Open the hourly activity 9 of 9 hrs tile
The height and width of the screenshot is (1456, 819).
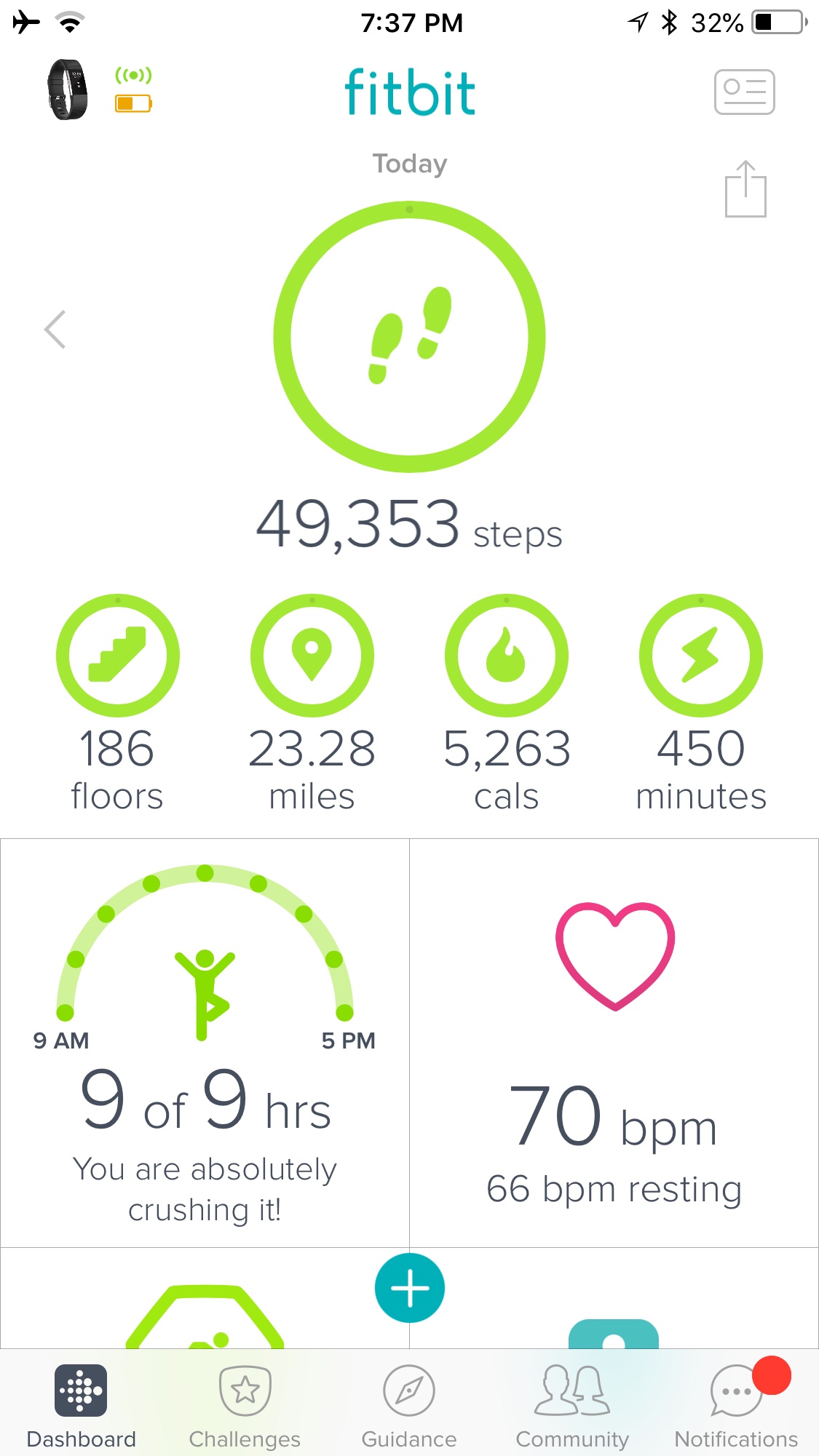coord(205,1042)
